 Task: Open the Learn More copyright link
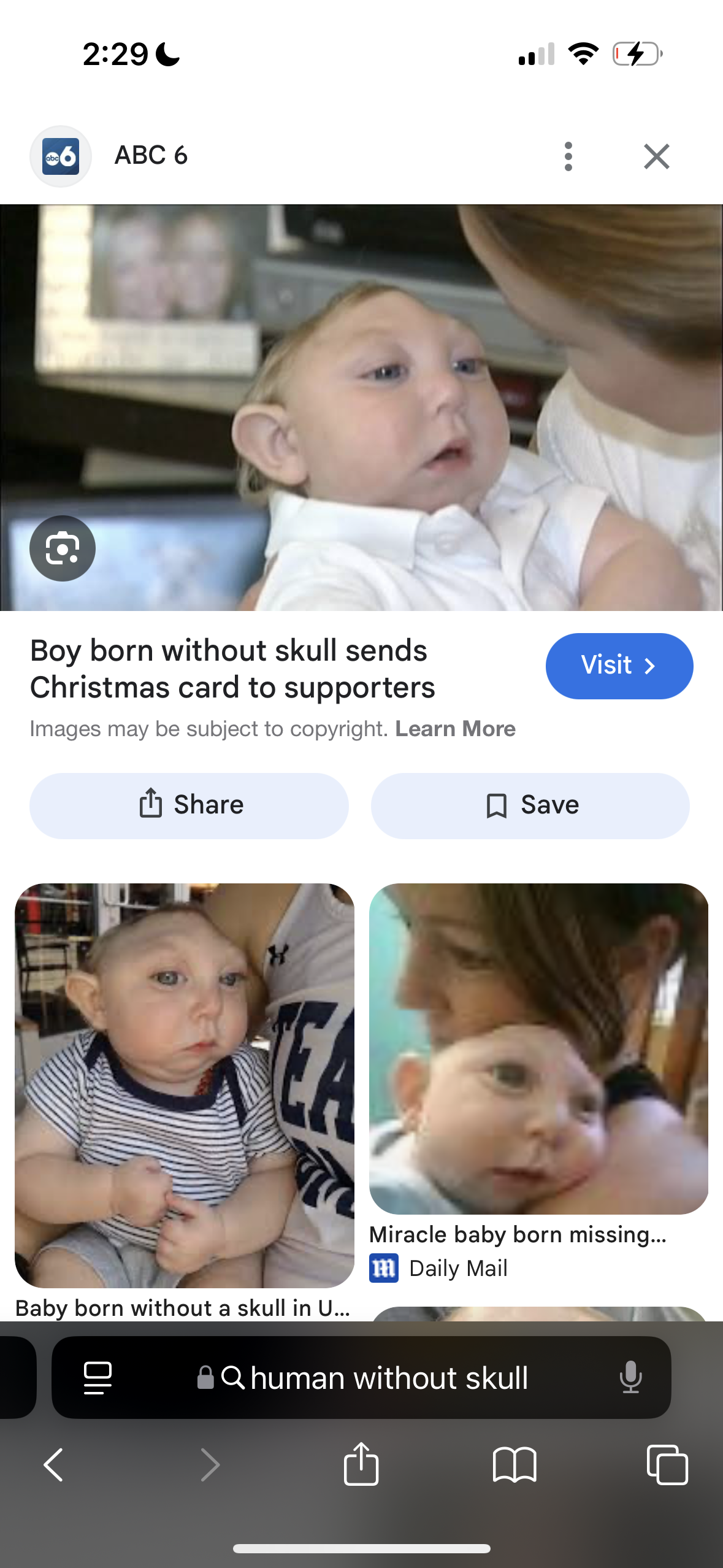455,729
